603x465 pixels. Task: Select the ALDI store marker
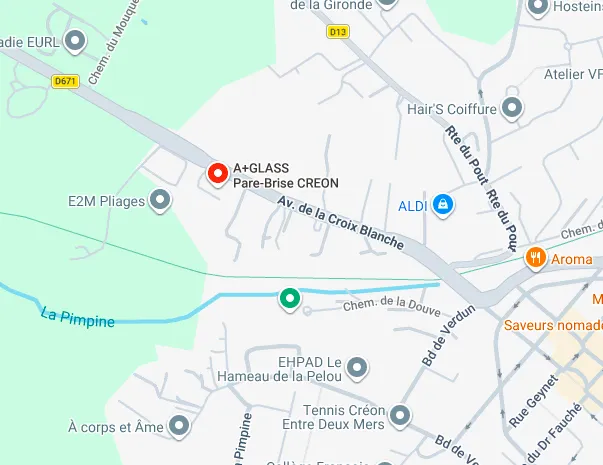(443, 205)
